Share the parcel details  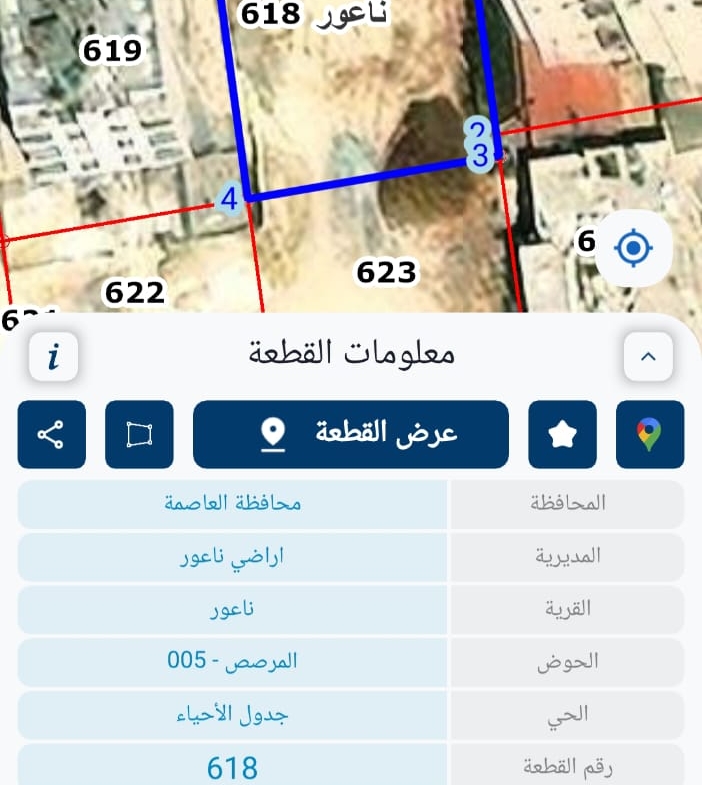click(51, 434)
